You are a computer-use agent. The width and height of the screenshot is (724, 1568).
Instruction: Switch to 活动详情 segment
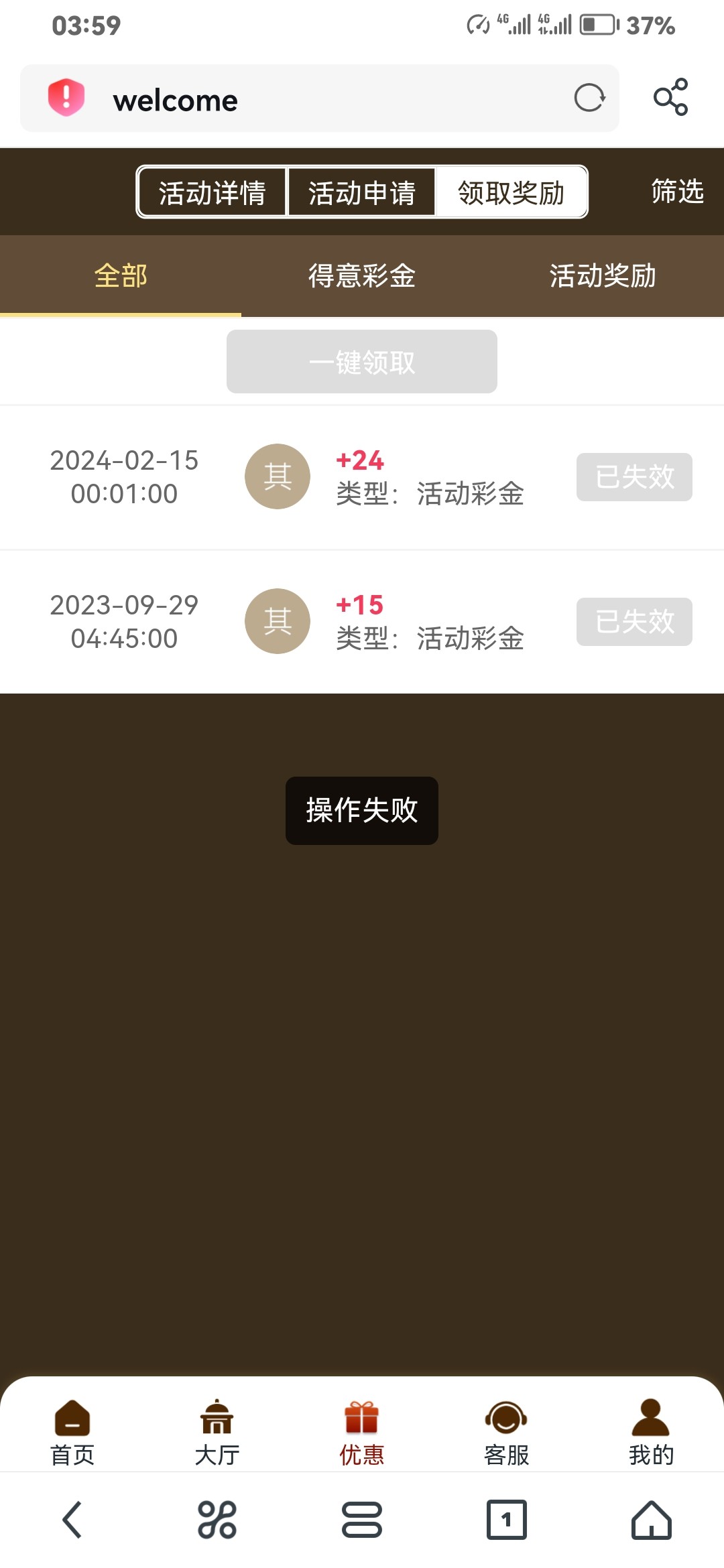(212, 193)
